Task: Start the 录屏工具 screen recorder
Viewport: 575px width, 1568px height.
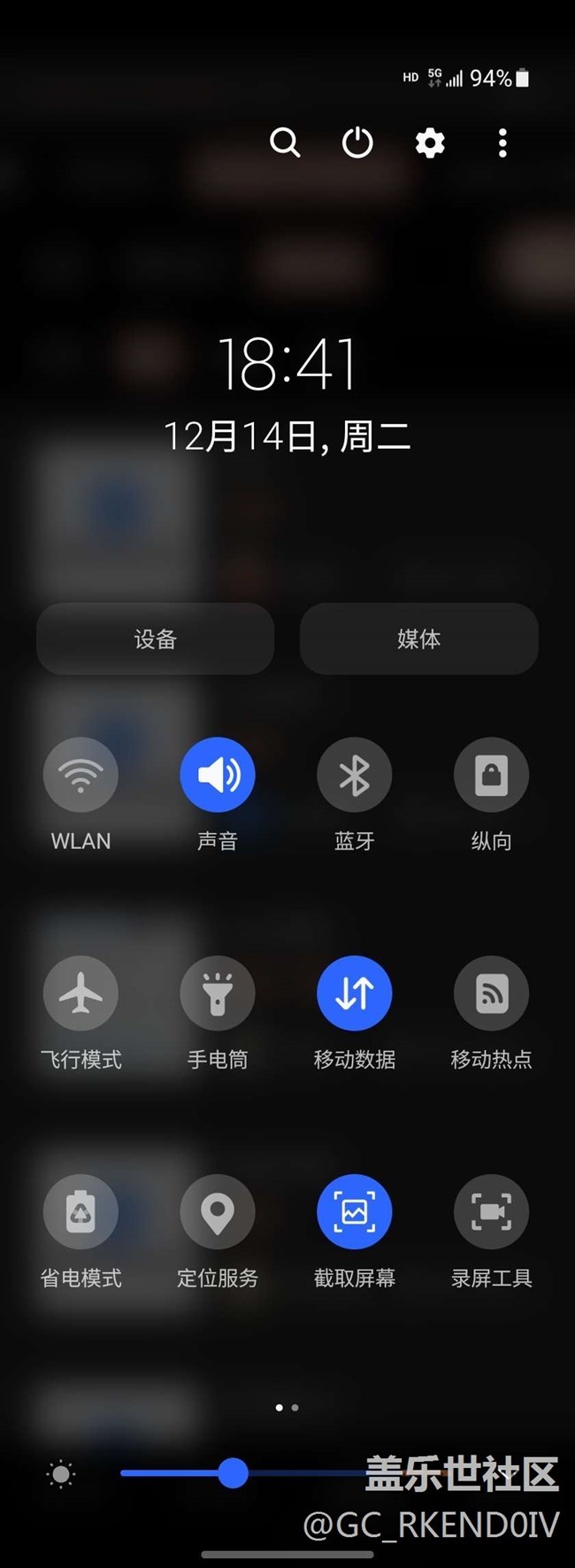Action: click(x=491, y=1212)
